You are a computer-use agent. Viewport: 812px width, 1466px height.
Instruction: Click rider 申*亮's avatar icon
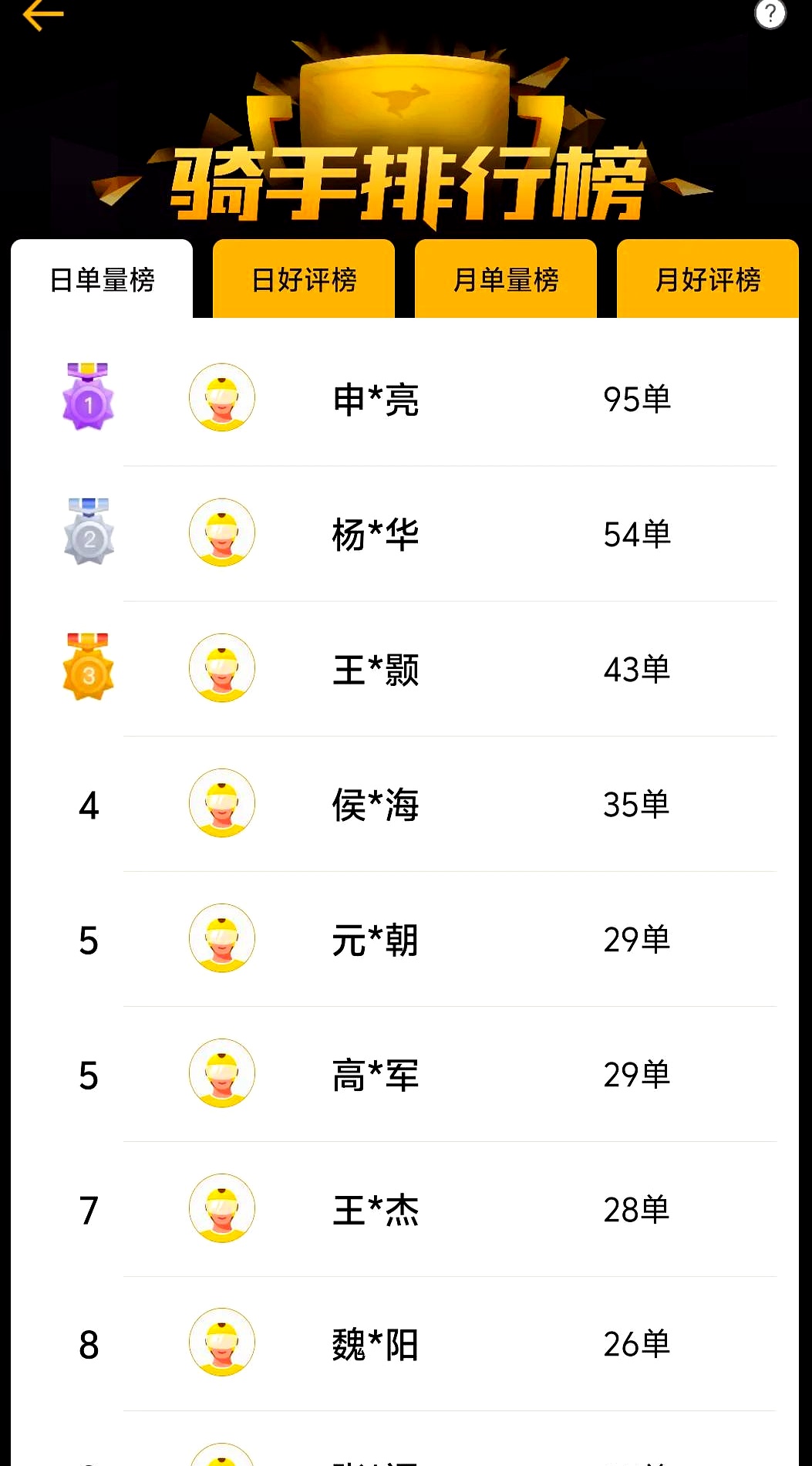pos(221,397)
